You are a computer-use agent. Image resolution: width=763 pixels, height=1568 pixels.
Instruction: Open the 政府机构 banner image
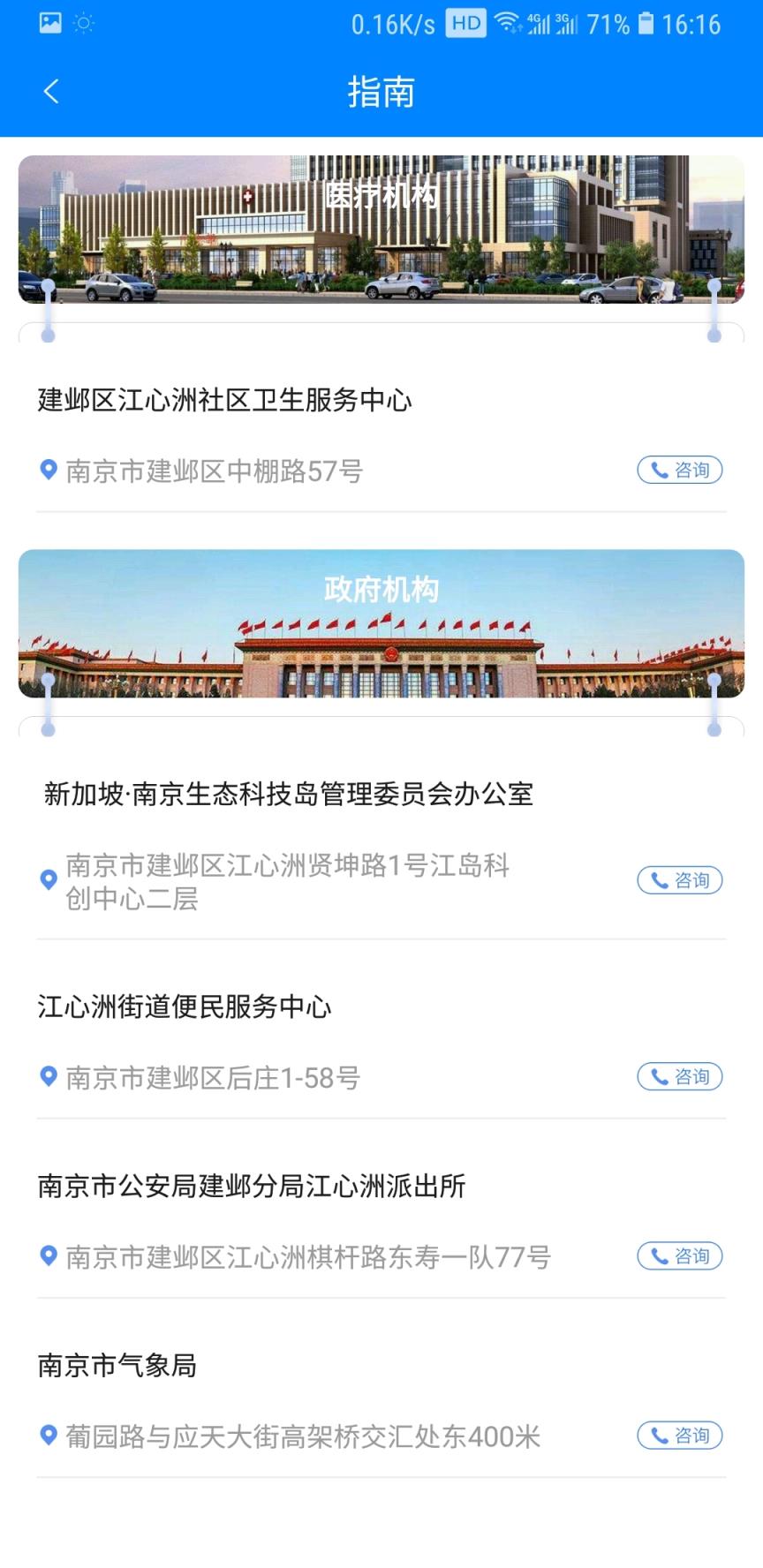tap(381, 625)
